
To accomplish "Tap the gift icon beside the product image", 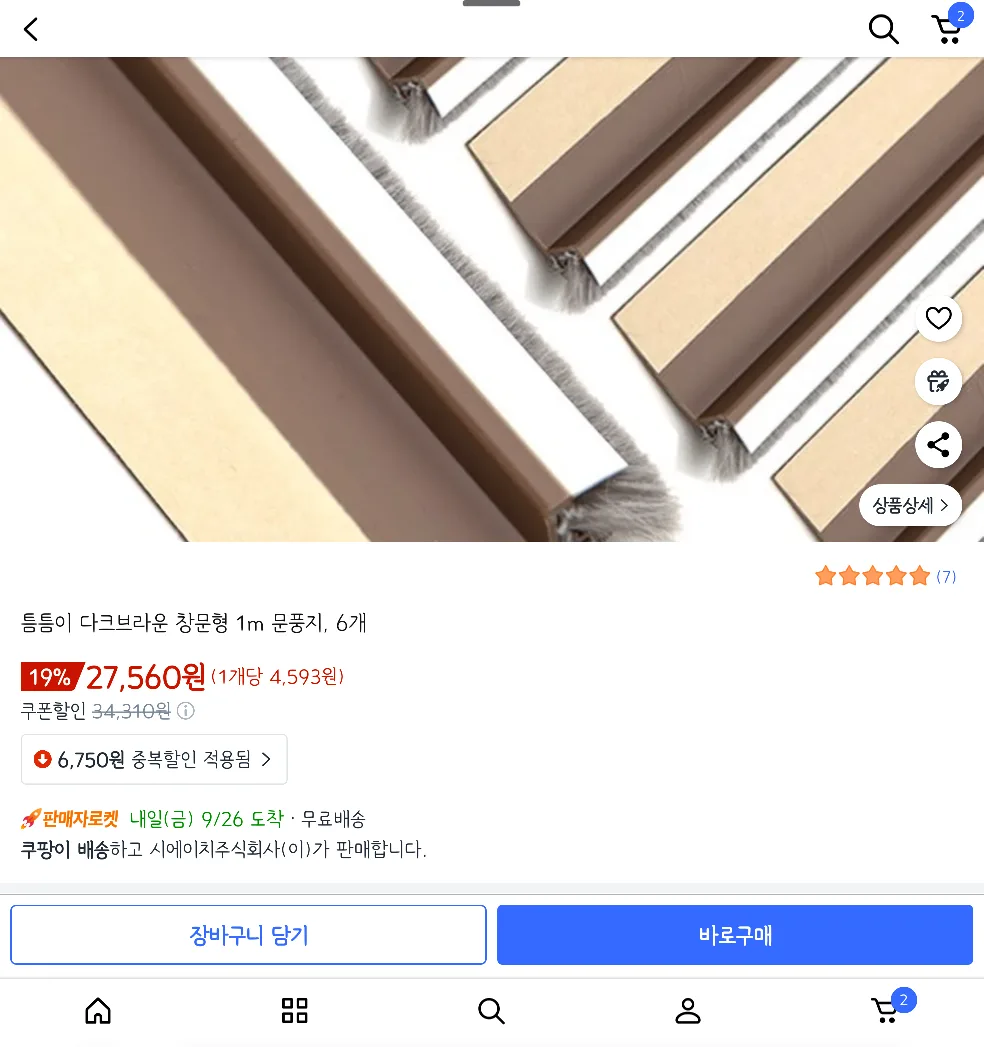I will tap(938, 382).
